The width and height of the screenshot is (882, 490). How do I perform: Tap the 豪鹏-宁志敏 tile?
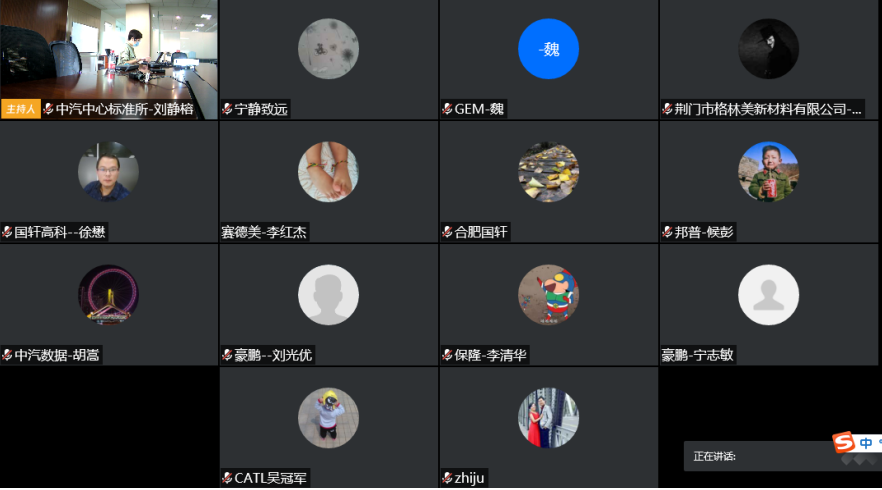(769, 303)
